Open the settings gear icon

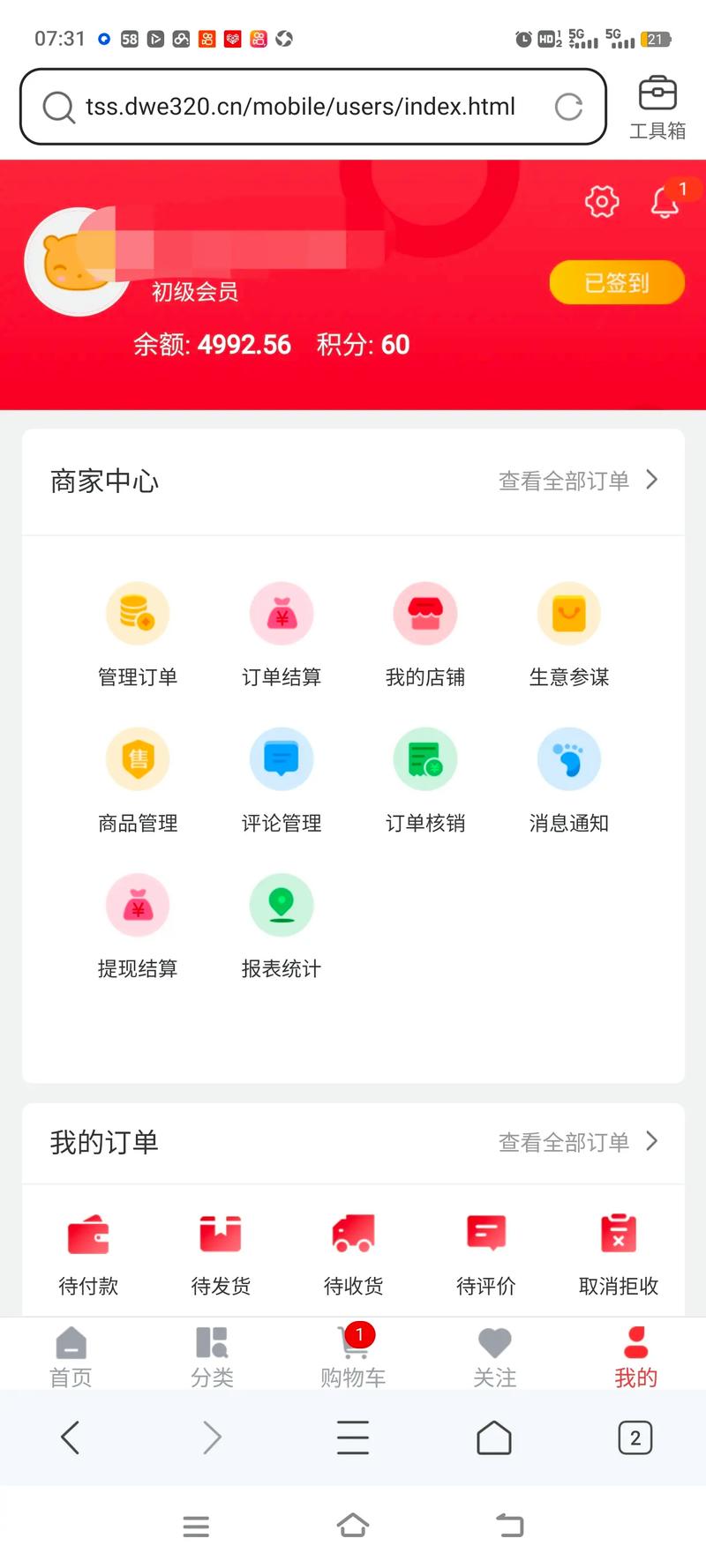pyautogui.click(x=602, y=202)
